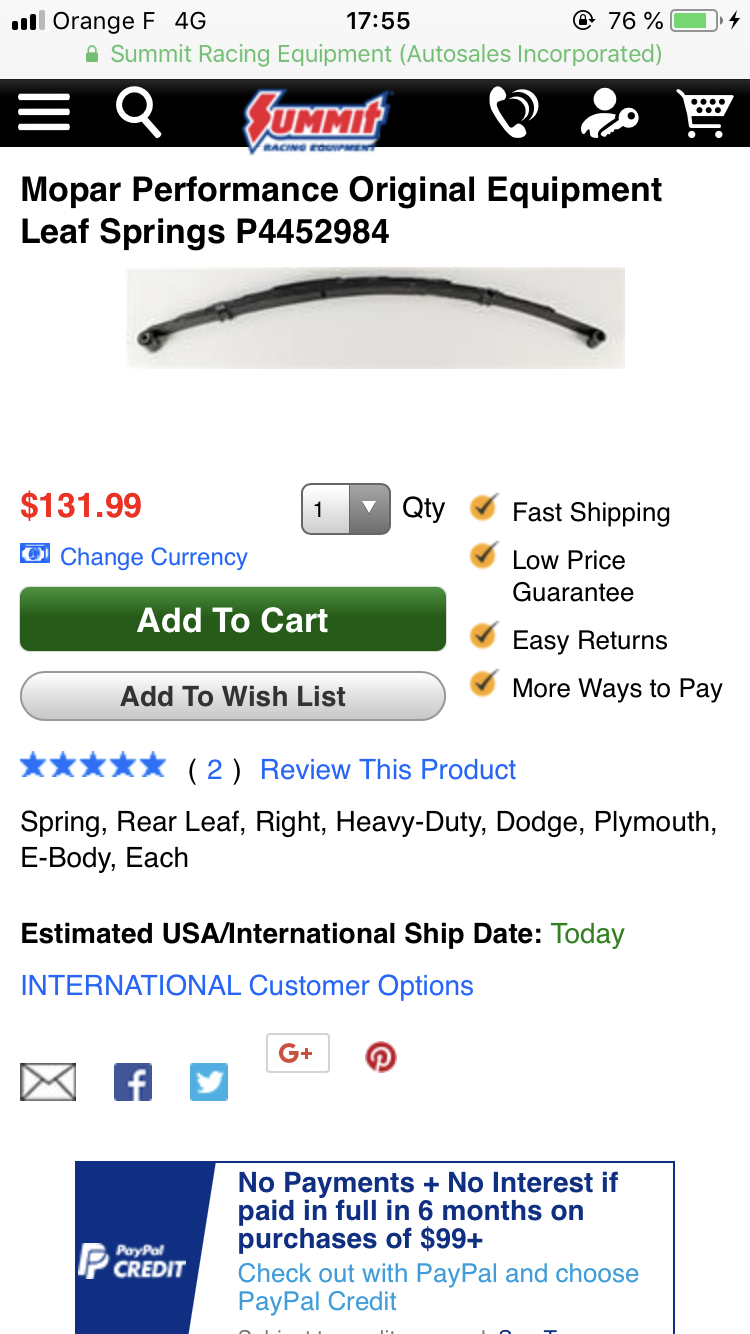This screenshot has width=750, height=1334.
Task: Tap Change Currency link
Action: pyautogui.click(x=153, y=557)
